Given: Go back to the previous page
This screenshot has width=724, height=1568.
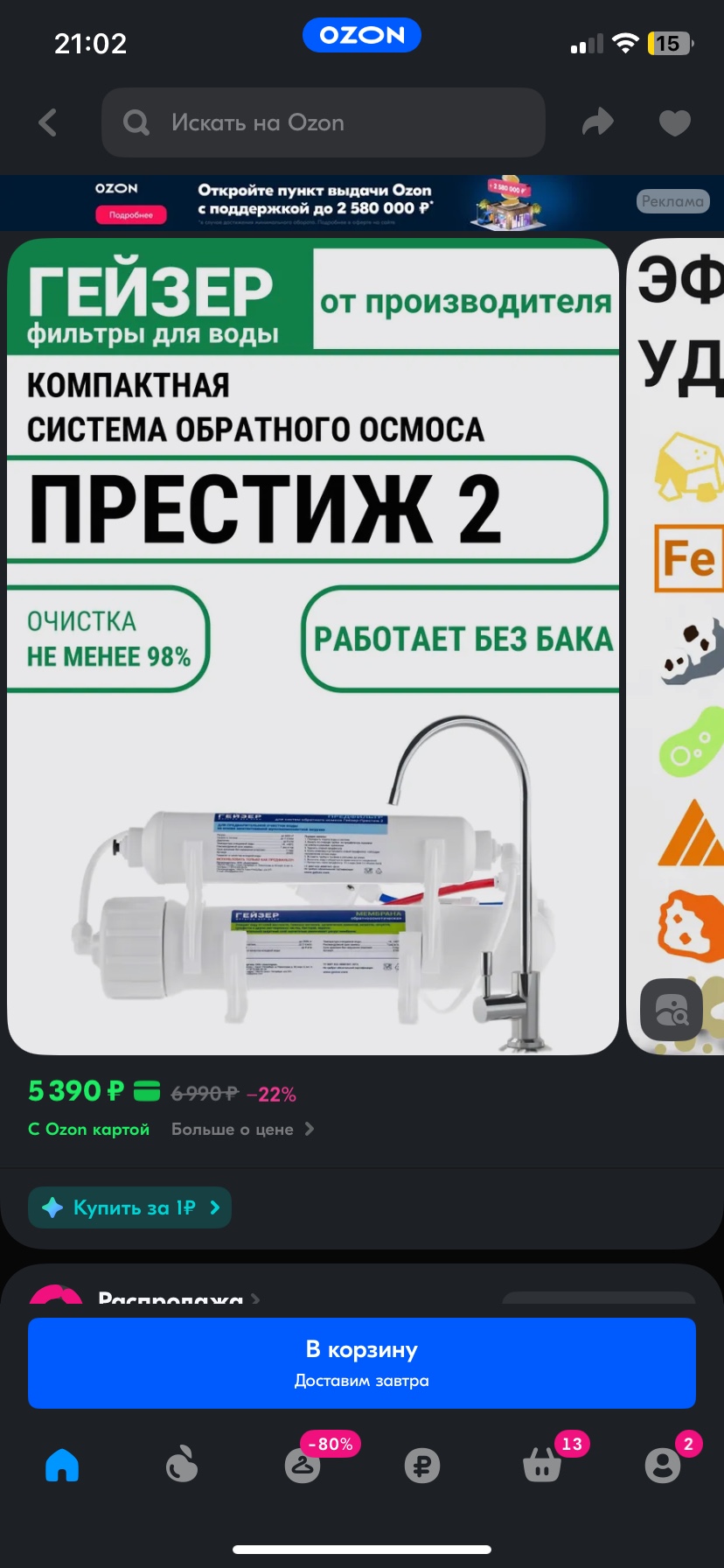Looking at the screenshot, I should [48, 122].
